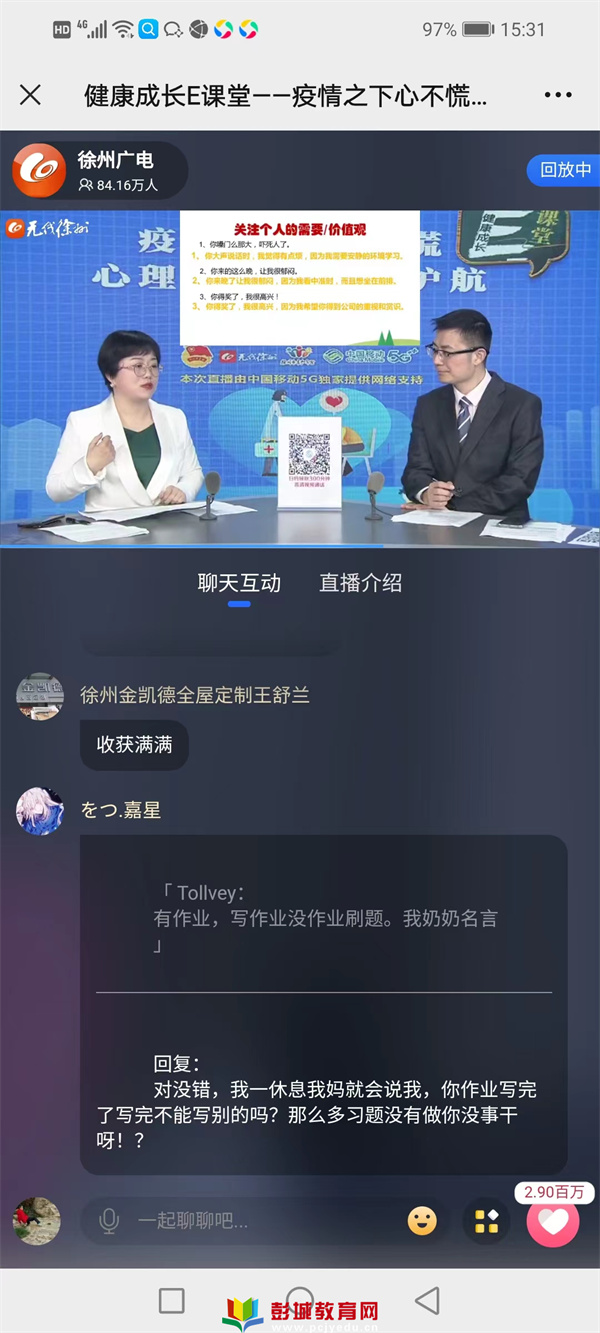Open the three-dot overflow menu

tap(557, 95)
